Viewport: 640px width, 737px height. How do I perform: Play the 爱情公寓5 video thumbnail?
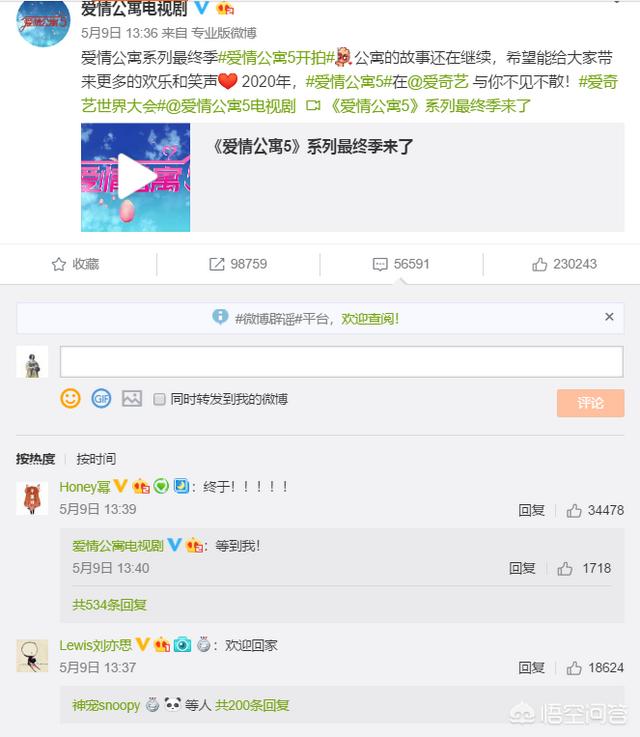coord(135,178)
